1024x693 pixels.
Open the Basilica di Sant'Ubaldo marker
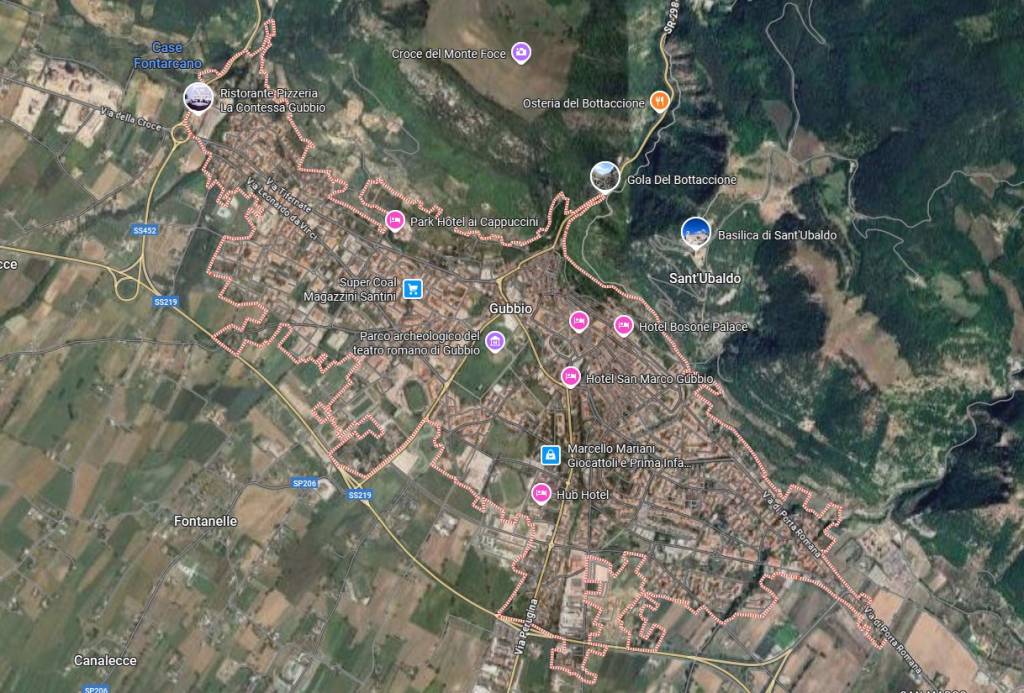click(695, 232)
